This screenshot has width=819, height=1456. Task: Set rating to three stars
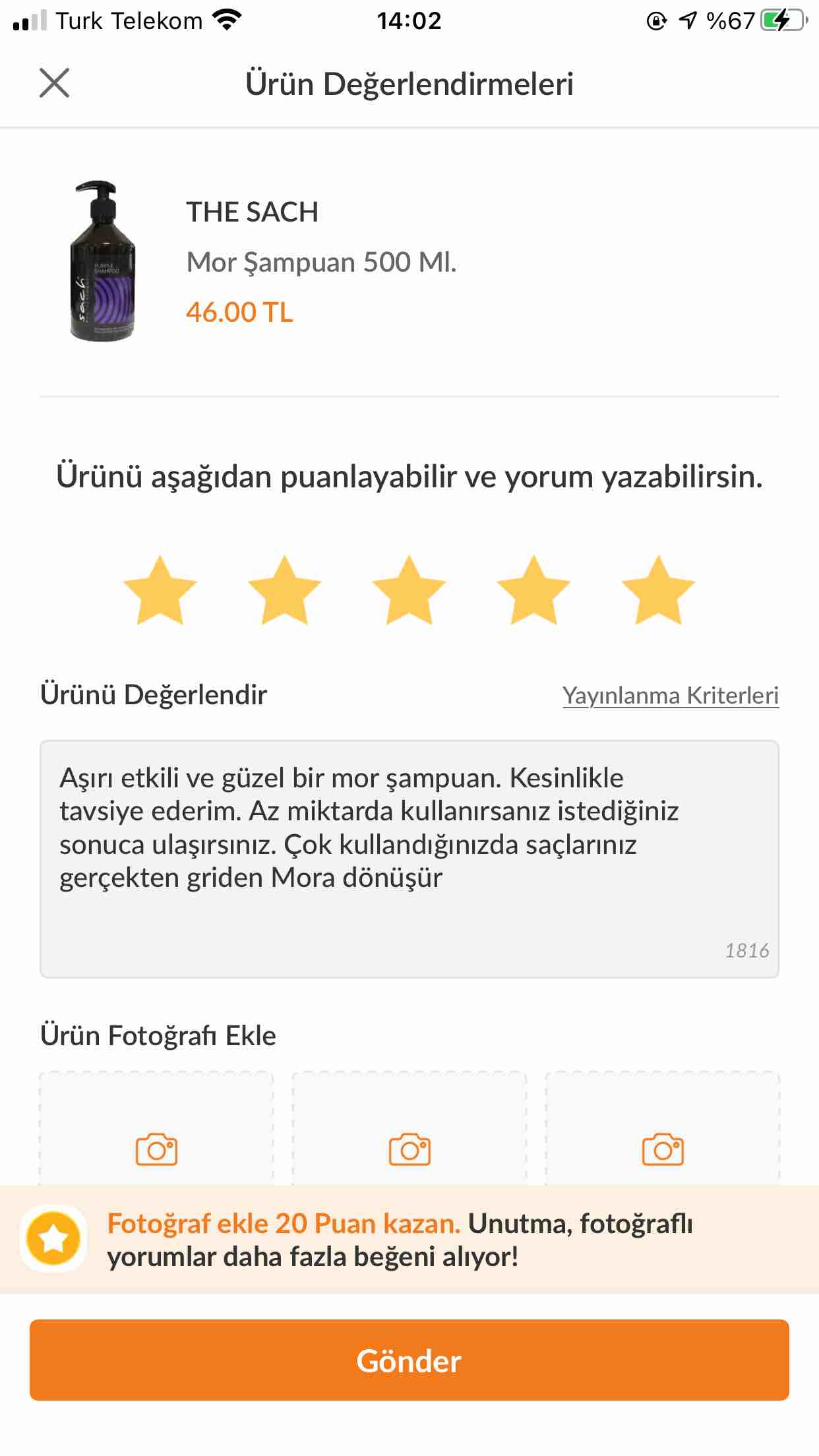click(x=409, y=590)
